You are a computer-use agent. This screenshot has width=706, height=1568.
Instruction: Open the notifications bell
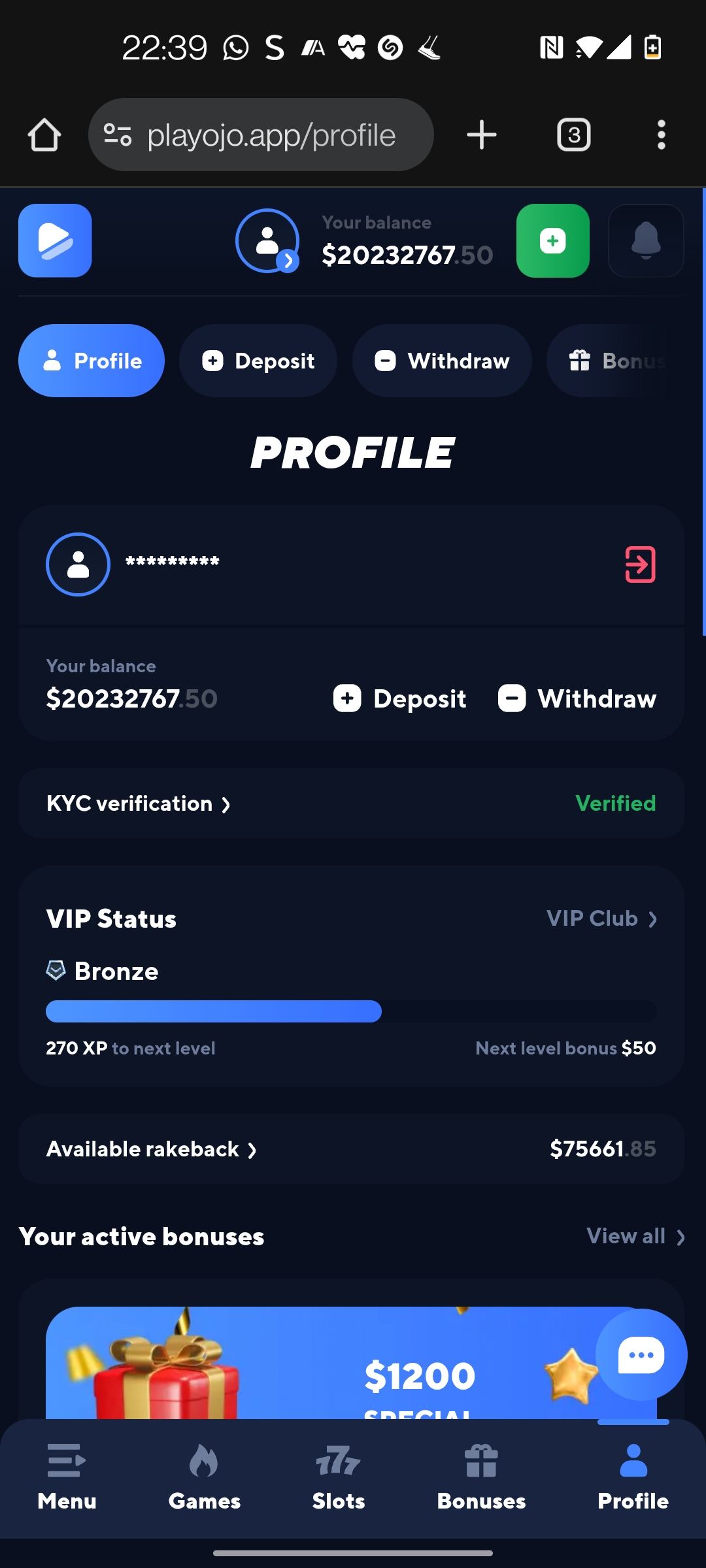click(645, 240)
